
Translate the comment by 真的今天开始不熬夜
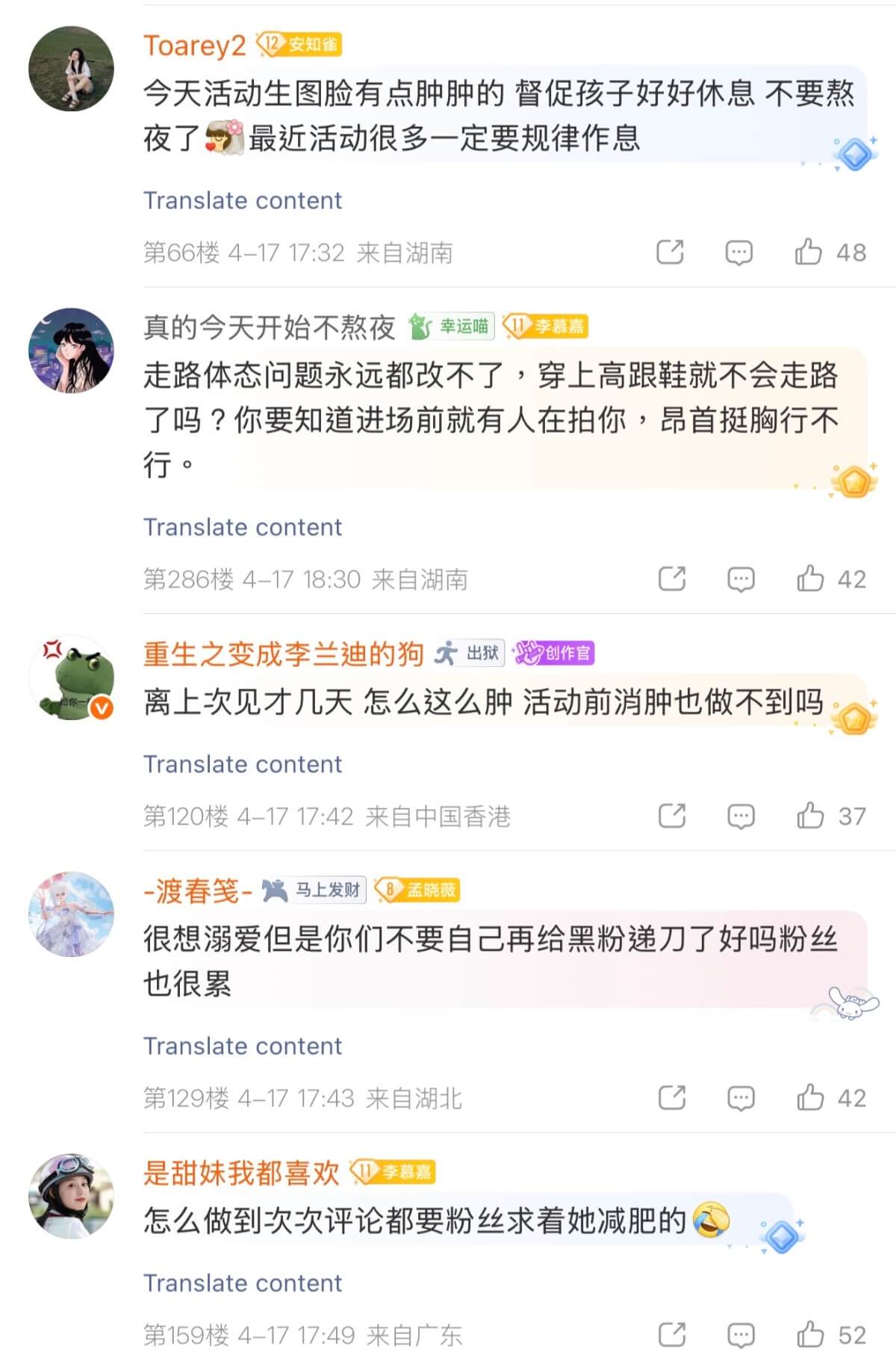coord(243,527)
